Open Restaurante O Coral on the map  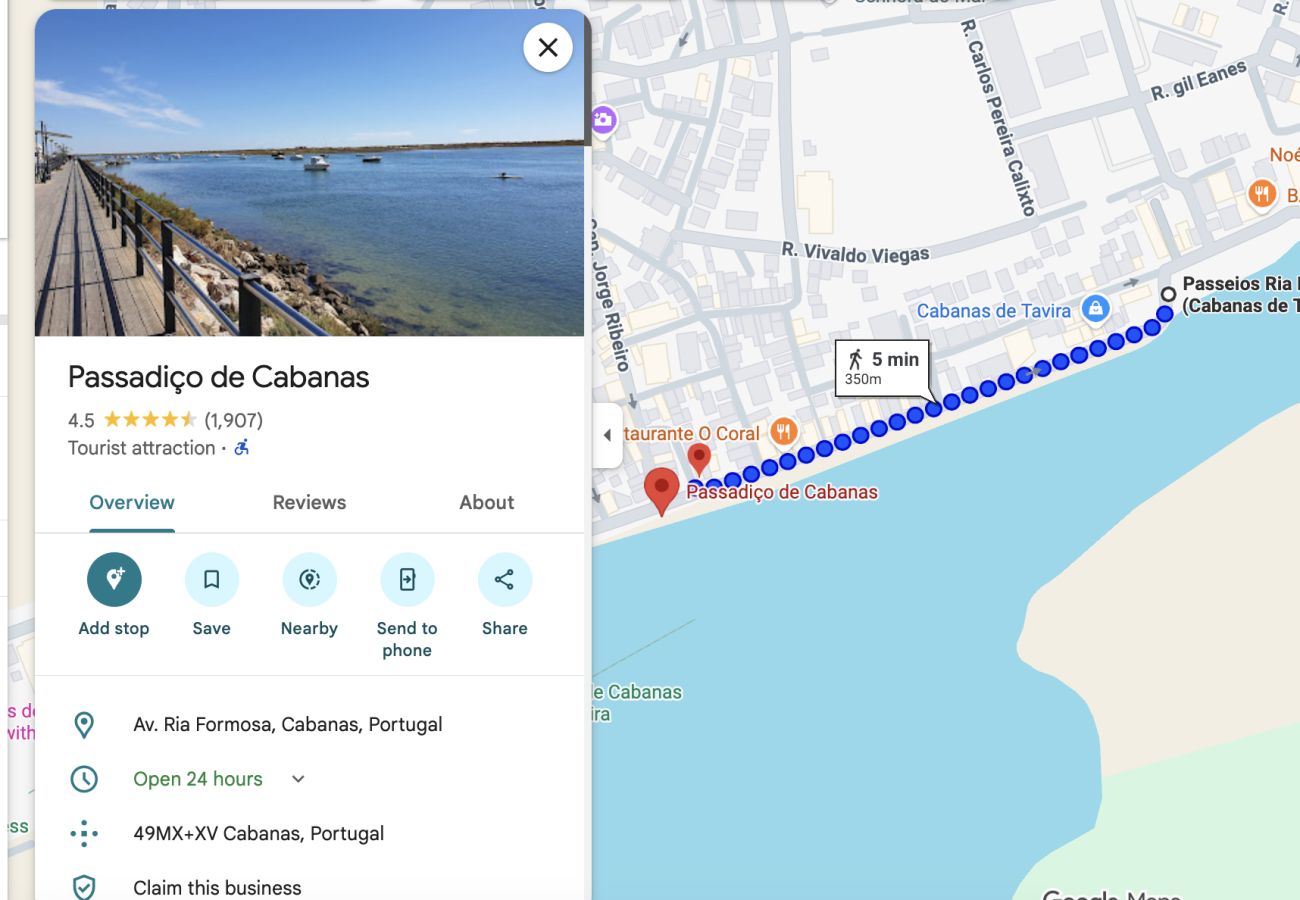click(x=783, y=432)
